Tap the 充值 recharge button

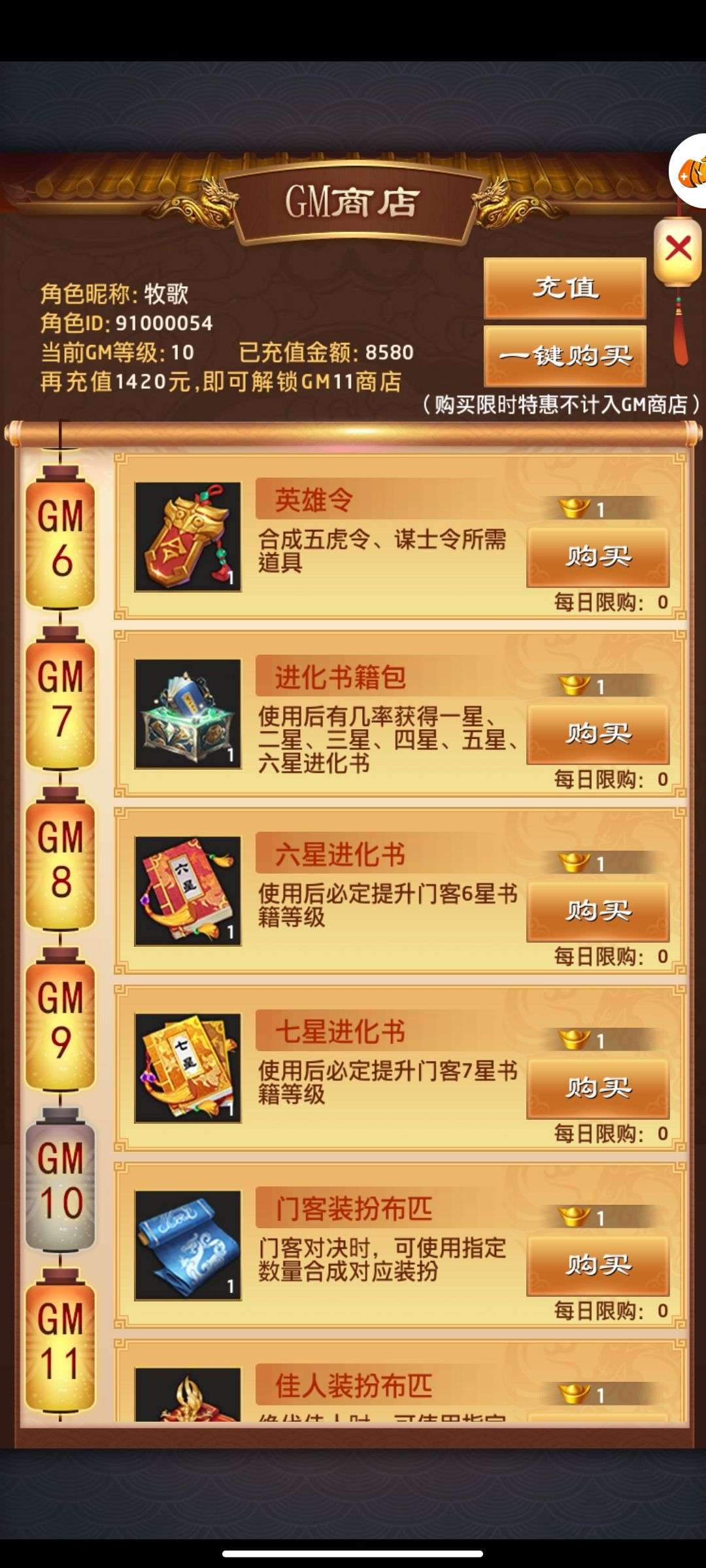coord(565,287)
